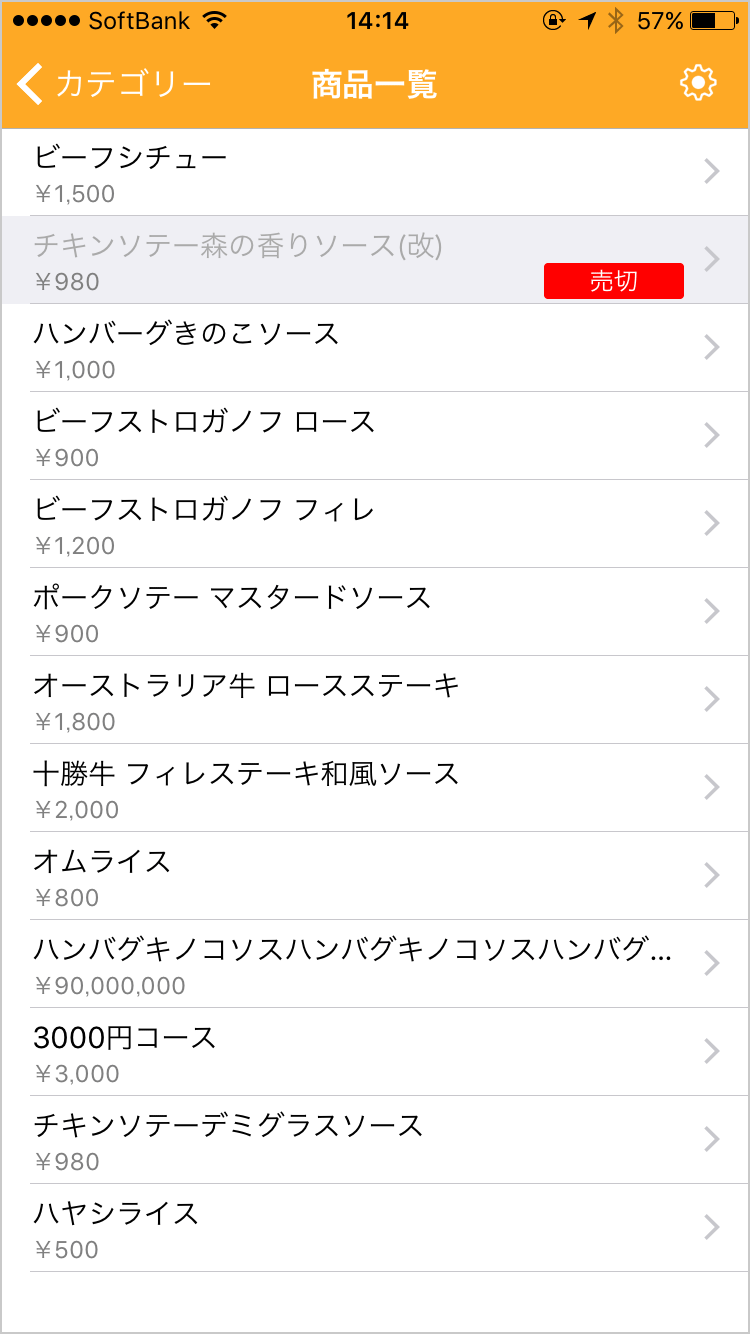Open ハンバーグきのこソース

point(375,348)
